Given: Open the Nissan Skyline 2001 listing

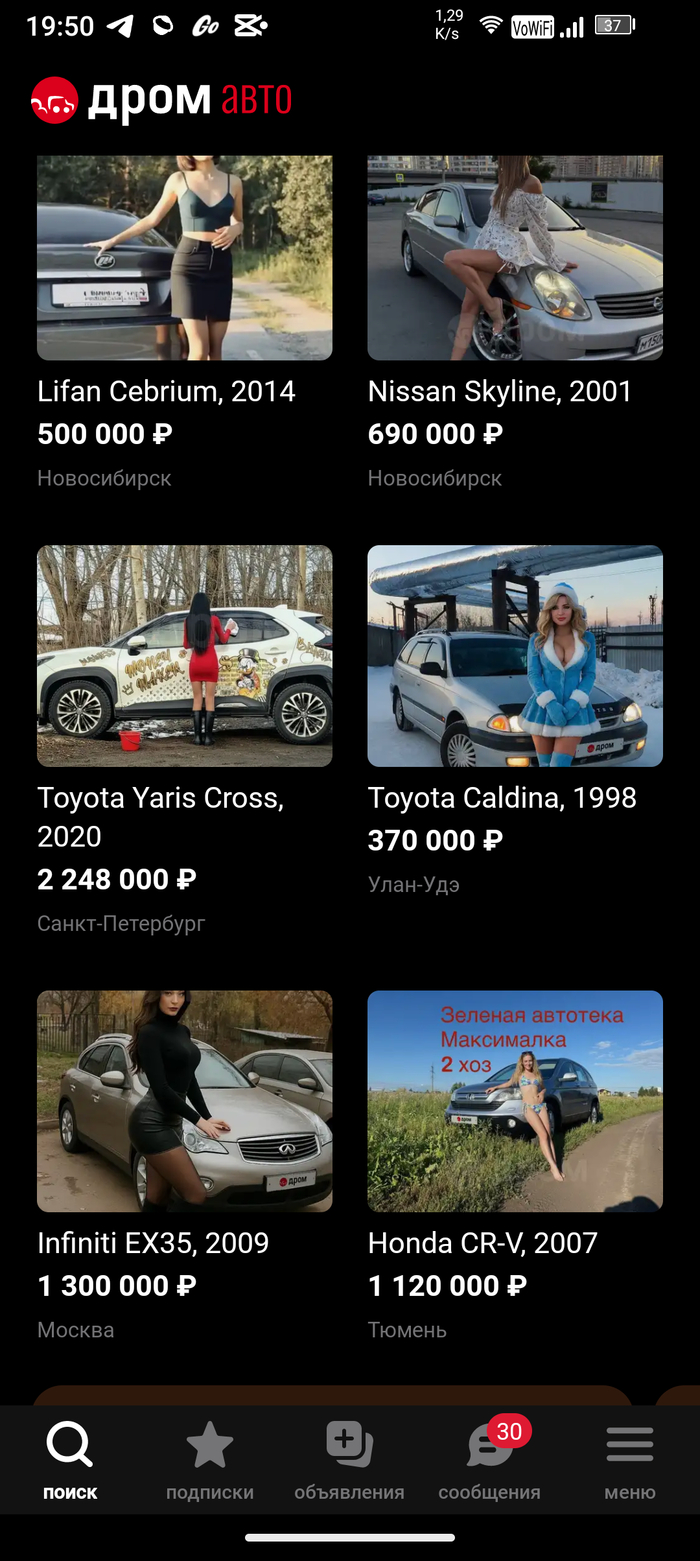Looking at the screenshot, I should 515,258.
